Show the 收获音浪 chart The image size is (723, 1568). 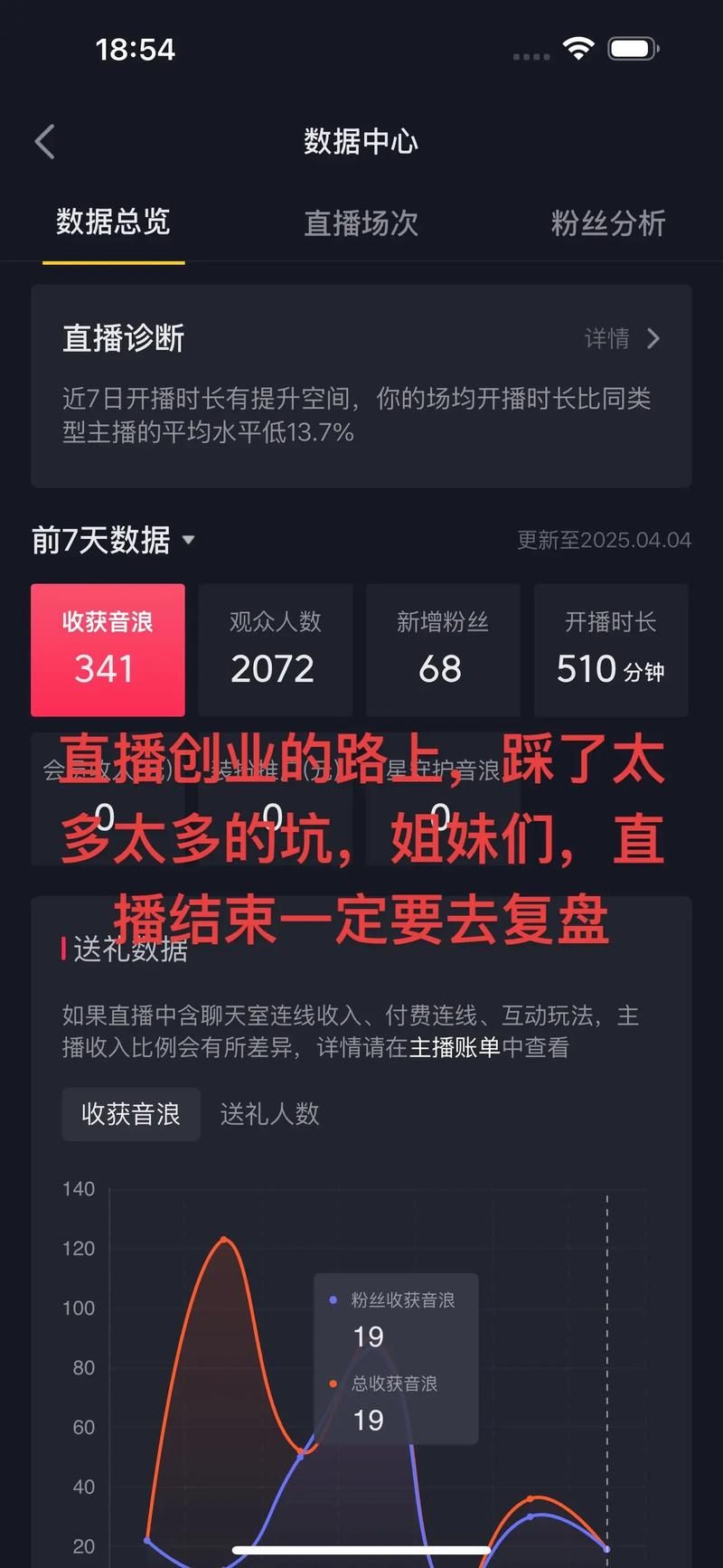tap(131, 1114)
